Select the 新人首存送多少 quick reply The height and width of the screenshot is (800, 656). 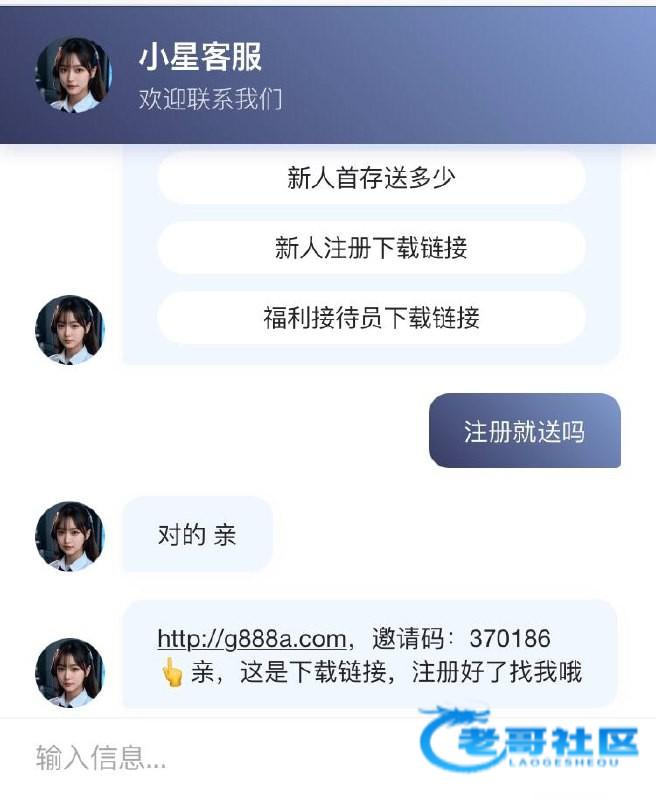tap(371, 178)
